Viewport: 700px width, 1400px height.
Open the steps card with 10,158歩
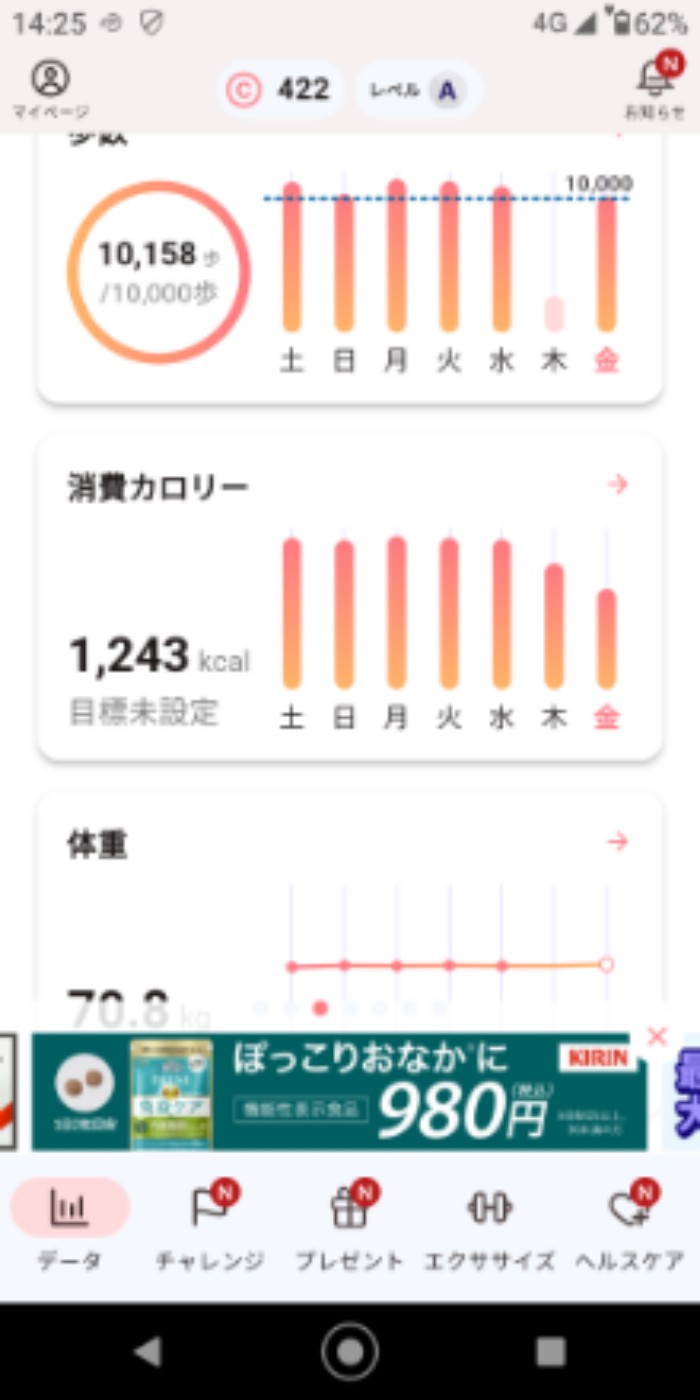(160, 272)
